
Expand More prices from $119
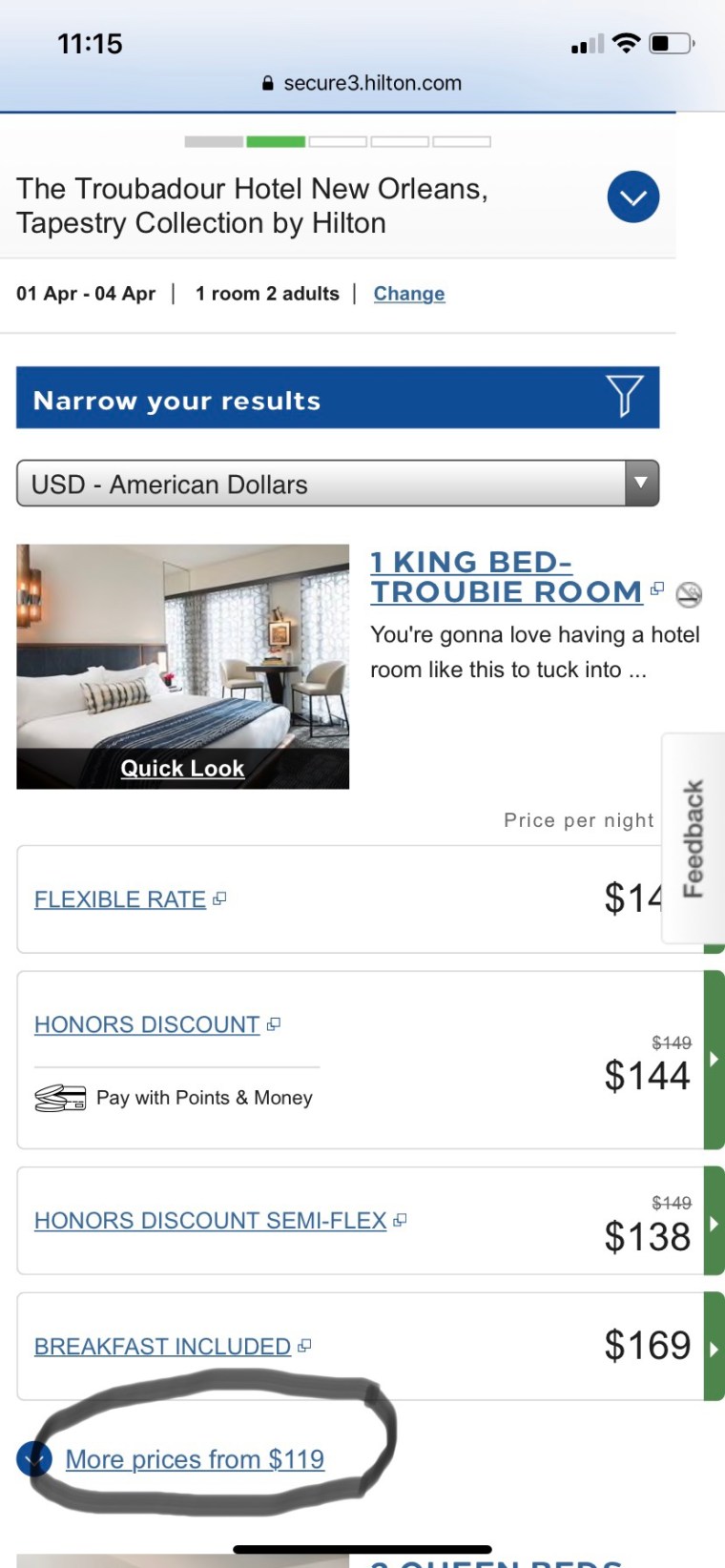[194, 1459]
